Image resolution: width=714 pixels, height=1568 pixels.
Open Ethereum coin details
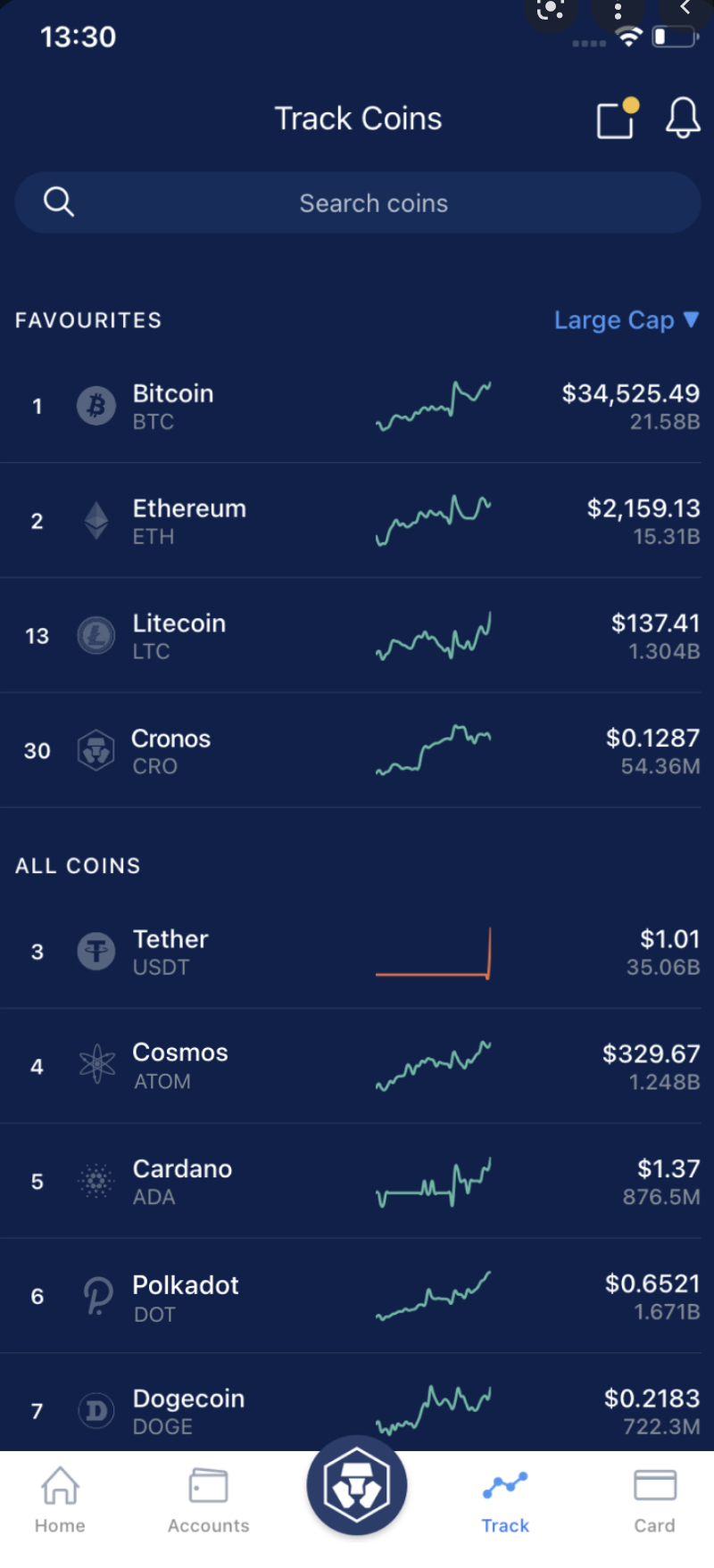coord(357,521)
